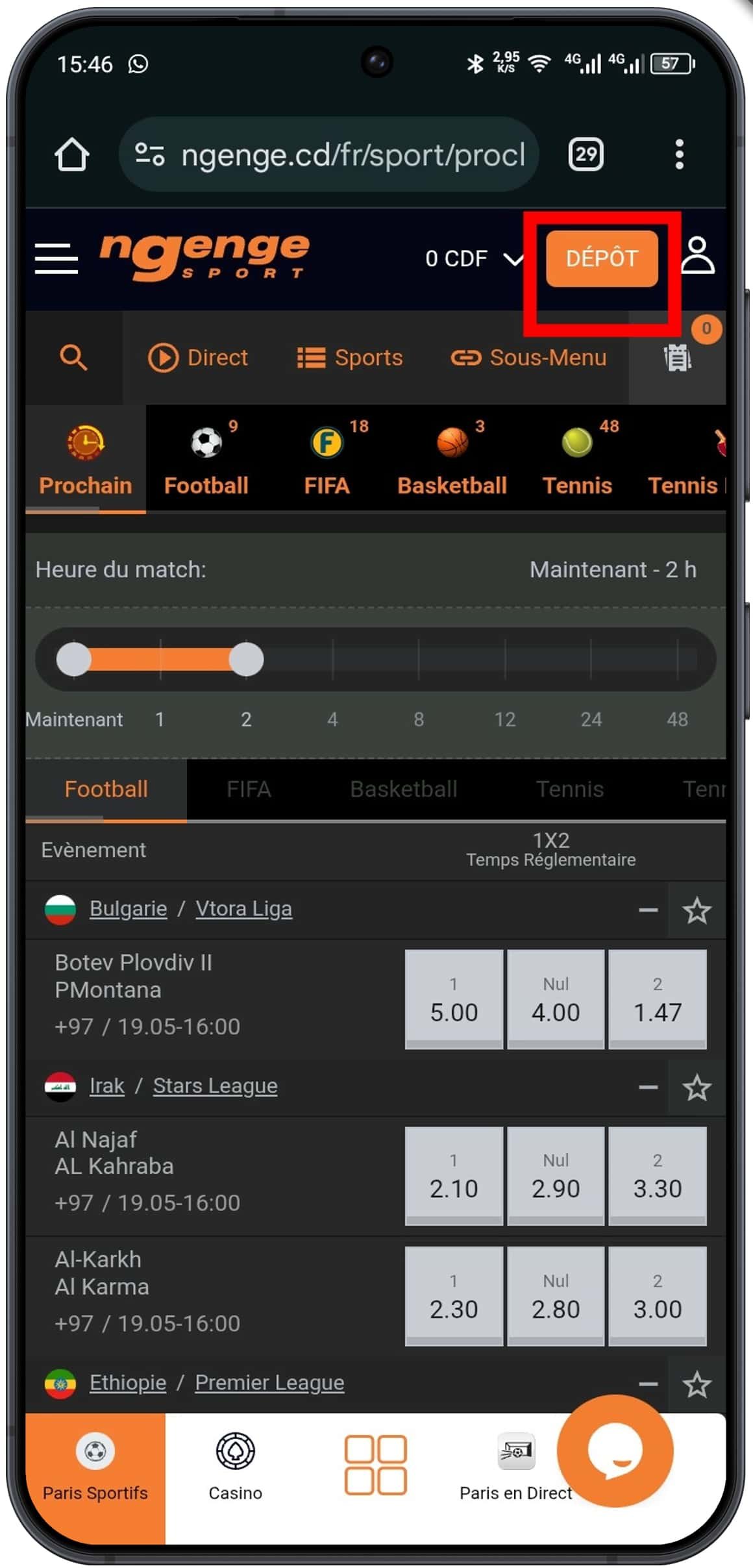The height and width of the screenshot is (1568, 753).
Task: Select the Football category with 9 events
Action: (206, 459)
